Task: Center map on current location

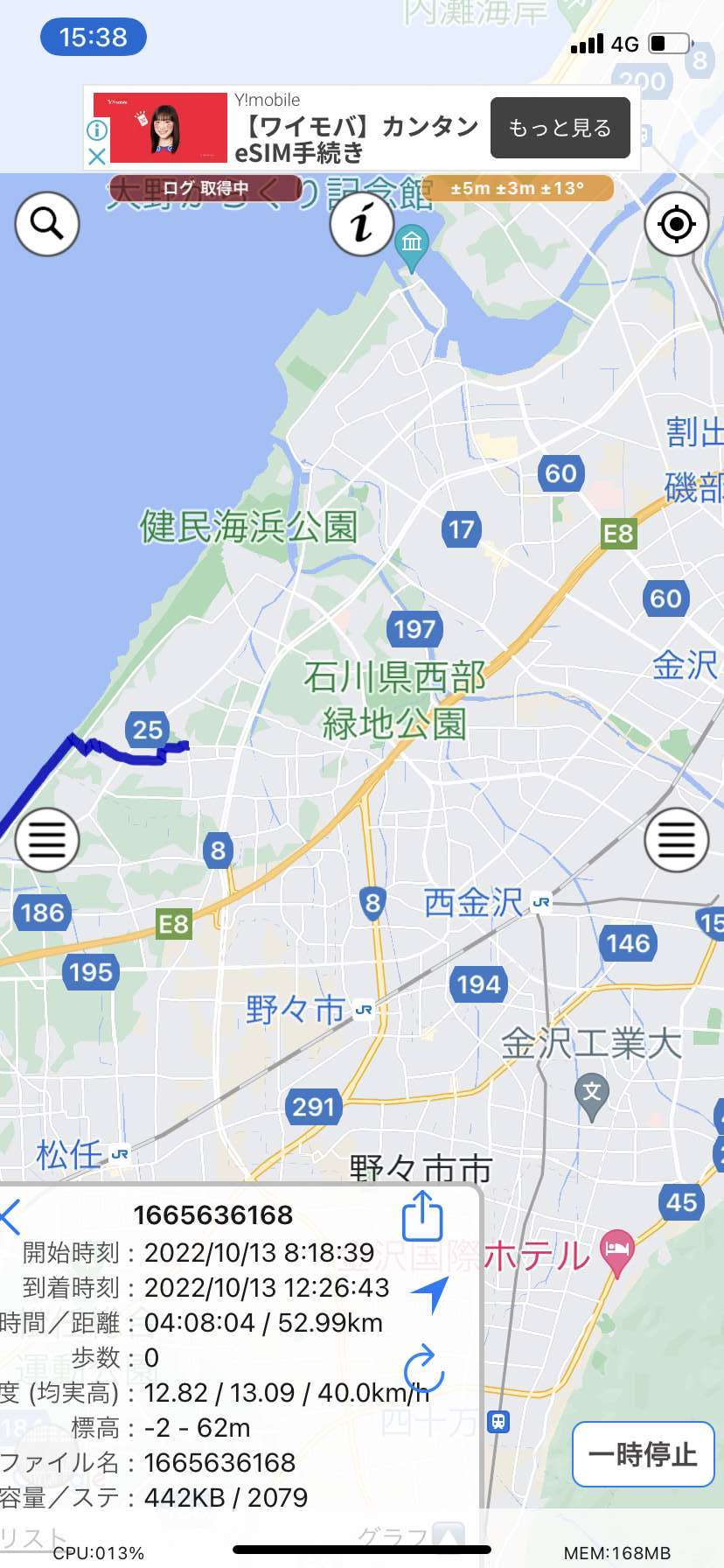Action: point(677,224)
